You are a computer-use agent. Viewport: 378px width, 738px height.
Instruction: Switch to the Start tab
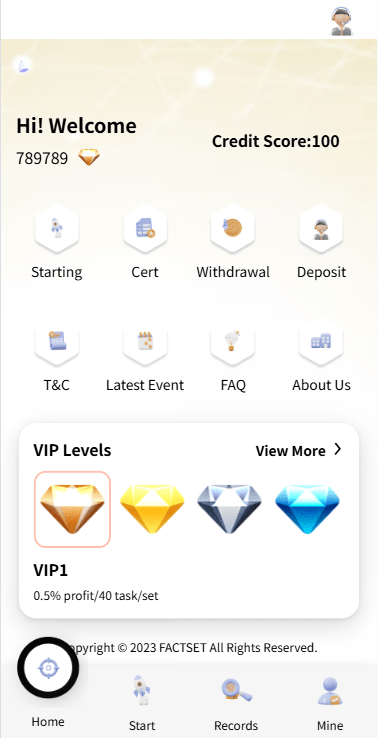point(142,703)
